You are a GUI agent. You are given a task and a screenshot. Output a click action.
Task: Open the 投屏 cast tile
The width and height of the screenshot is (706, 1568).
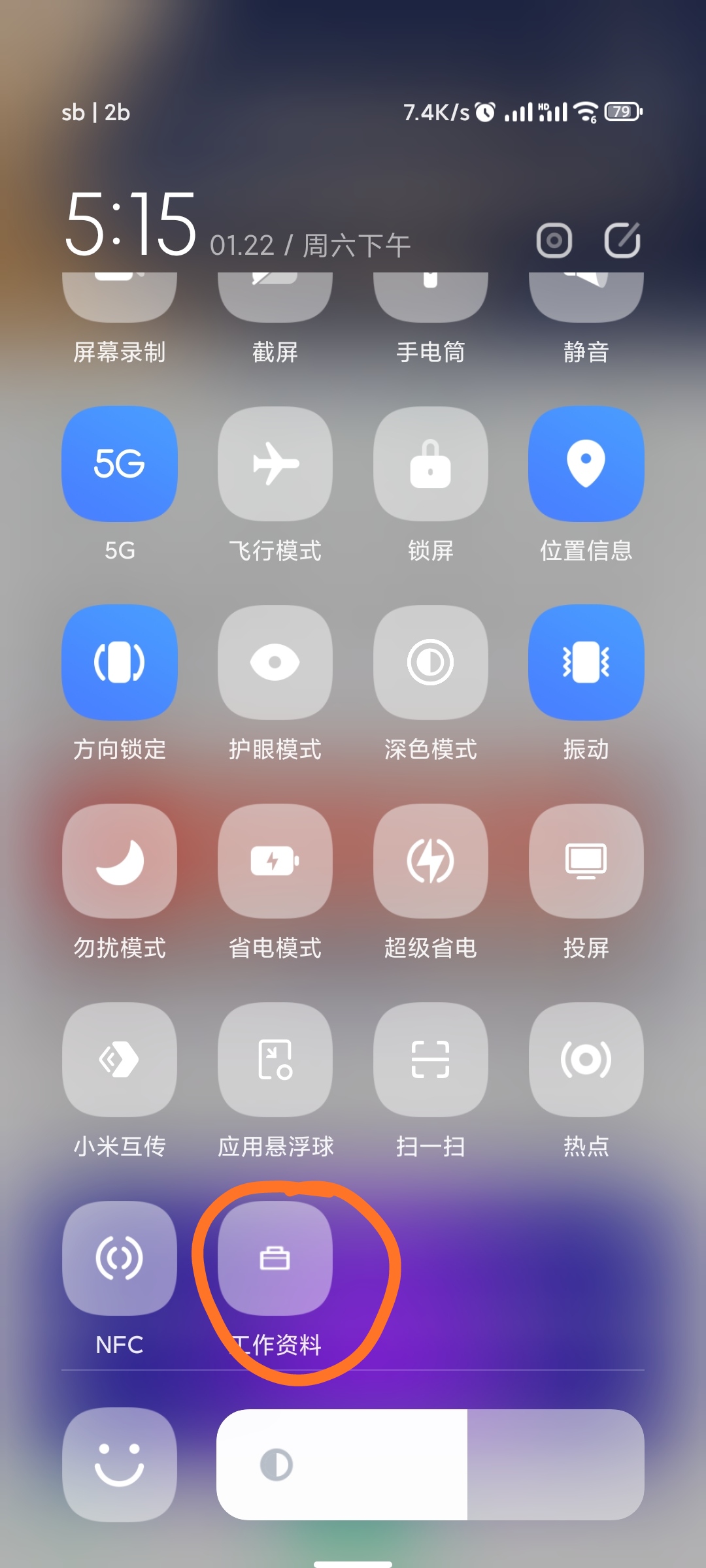[586, 861]
